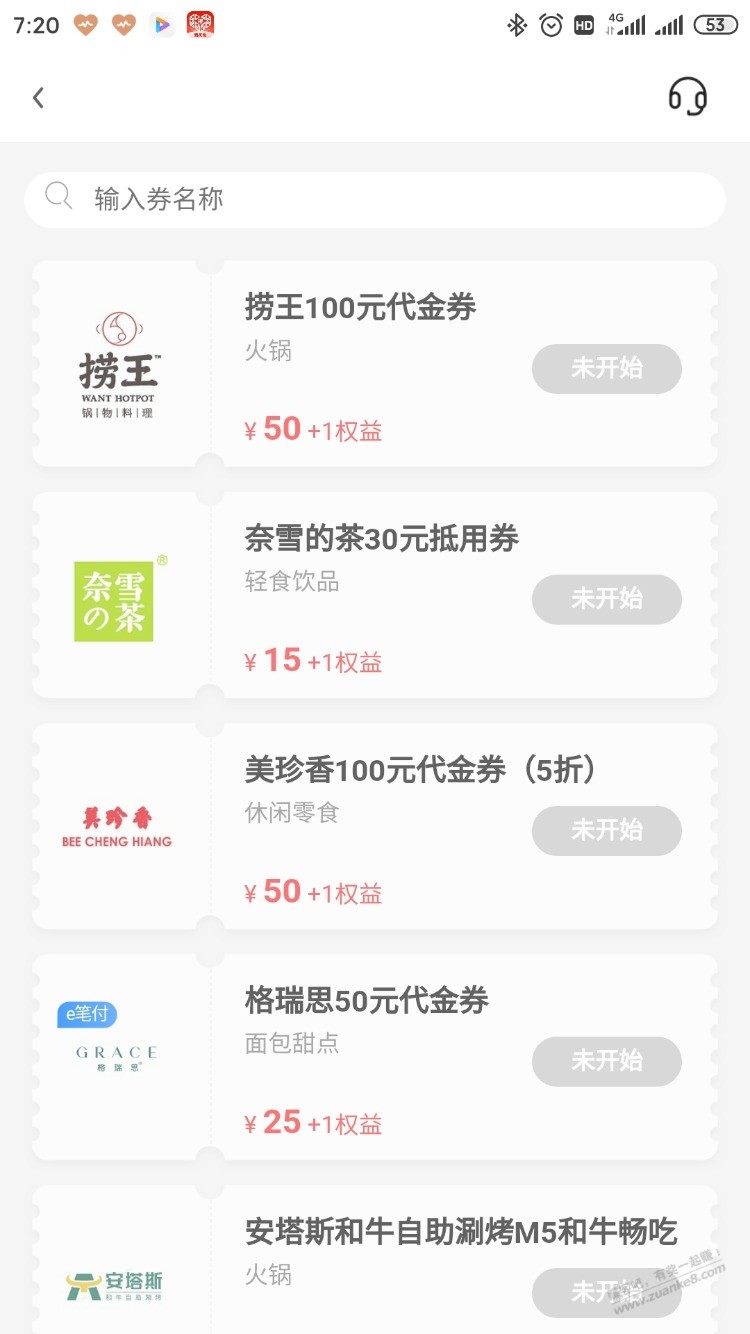This screenshot has width=750, height=1334.
Task: Tap 未开始 on the 格瑞思50元代金券
Action: (606, 1062)
